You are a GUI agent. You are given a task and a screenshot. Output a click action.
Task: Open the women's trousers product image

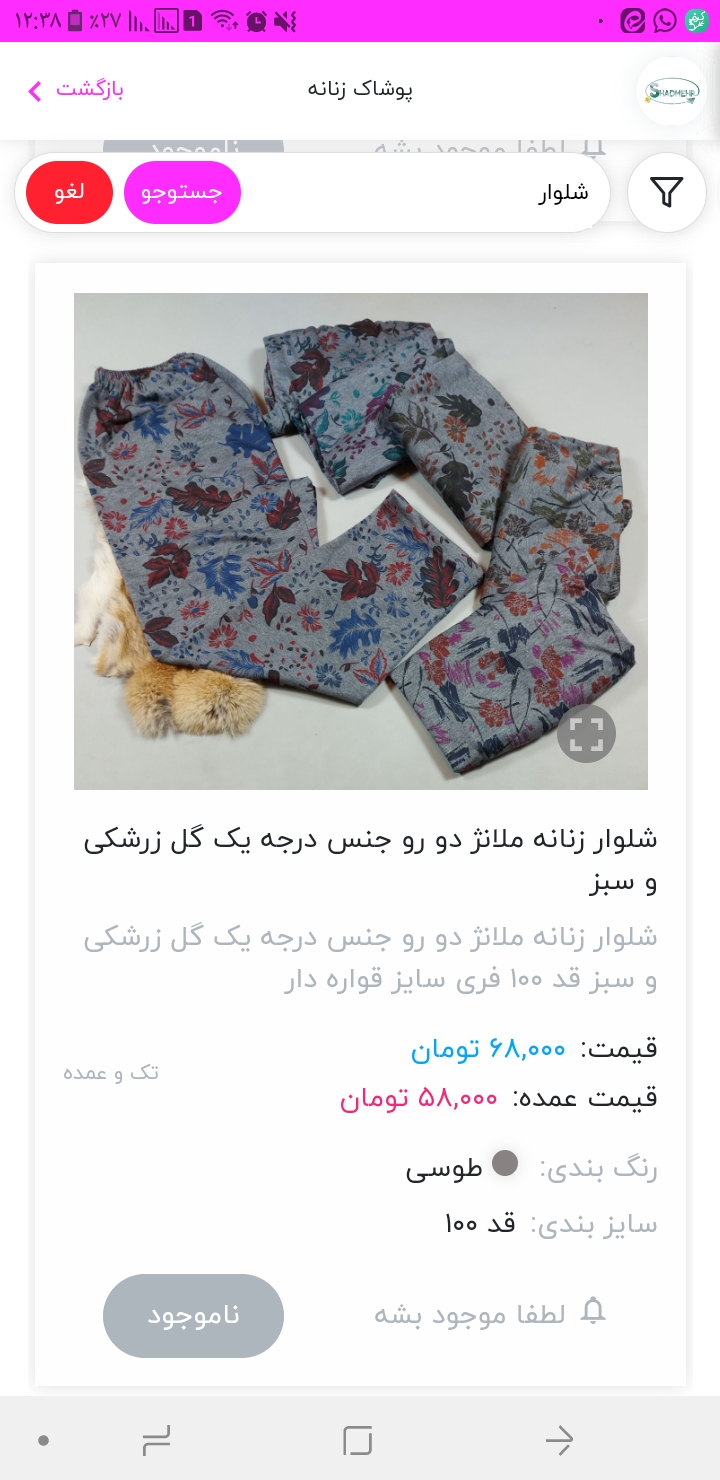point(361,541)
